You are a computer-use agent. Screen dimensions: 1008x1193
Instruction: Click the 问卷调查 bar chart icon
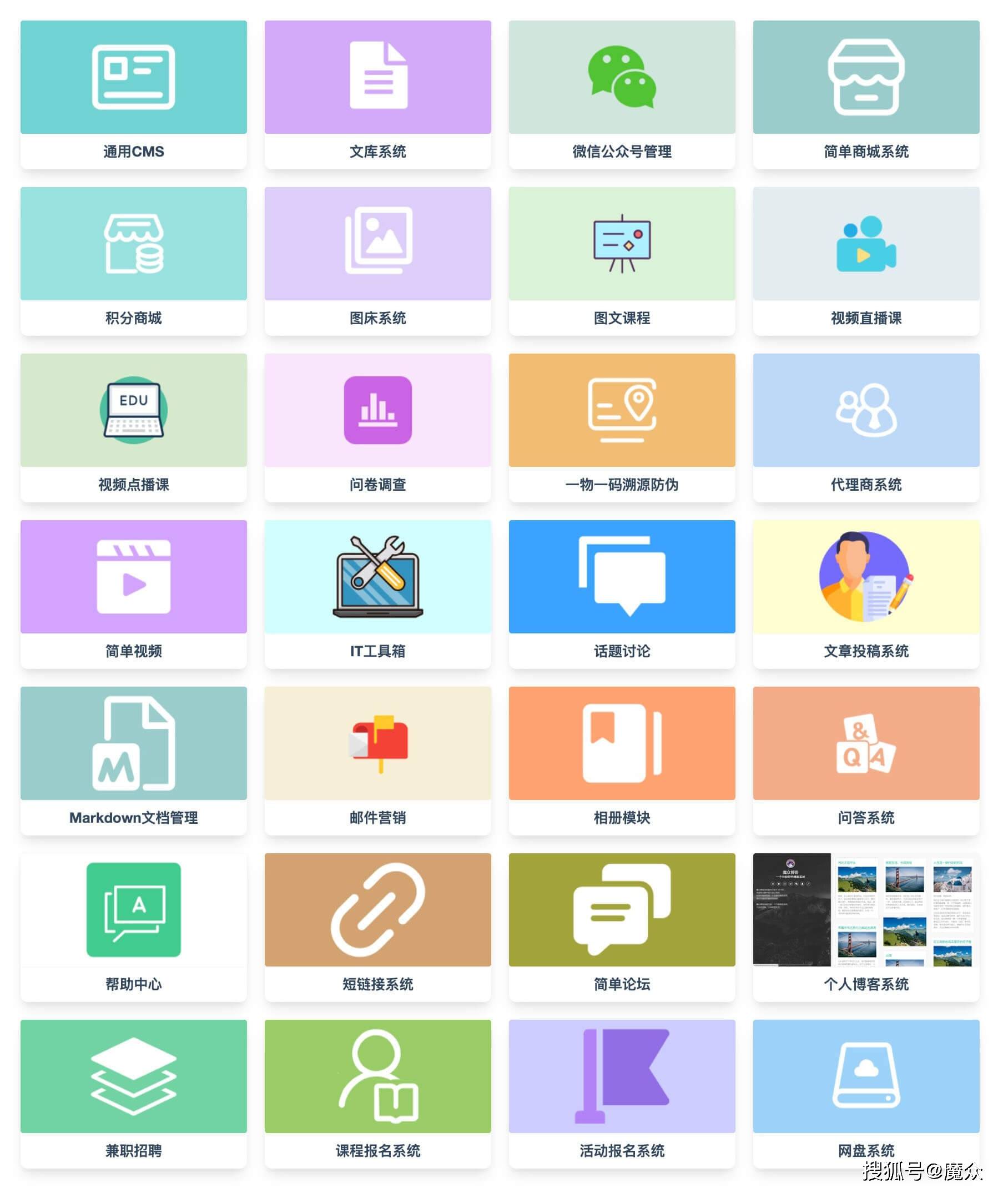[x=379, y=410]
